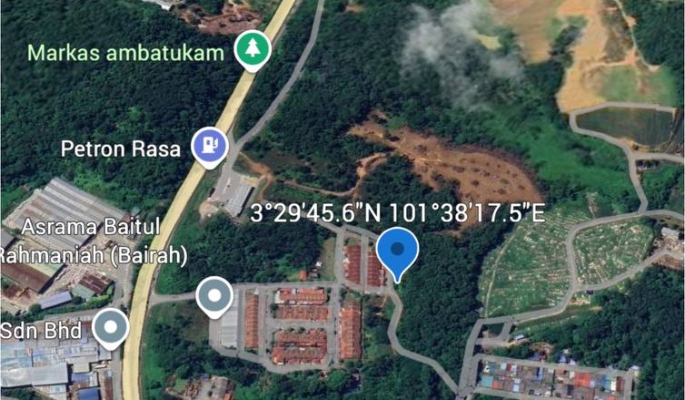Select the gray marker next to Sdn Bhd

pyautogui.click(x=111, y=328)
